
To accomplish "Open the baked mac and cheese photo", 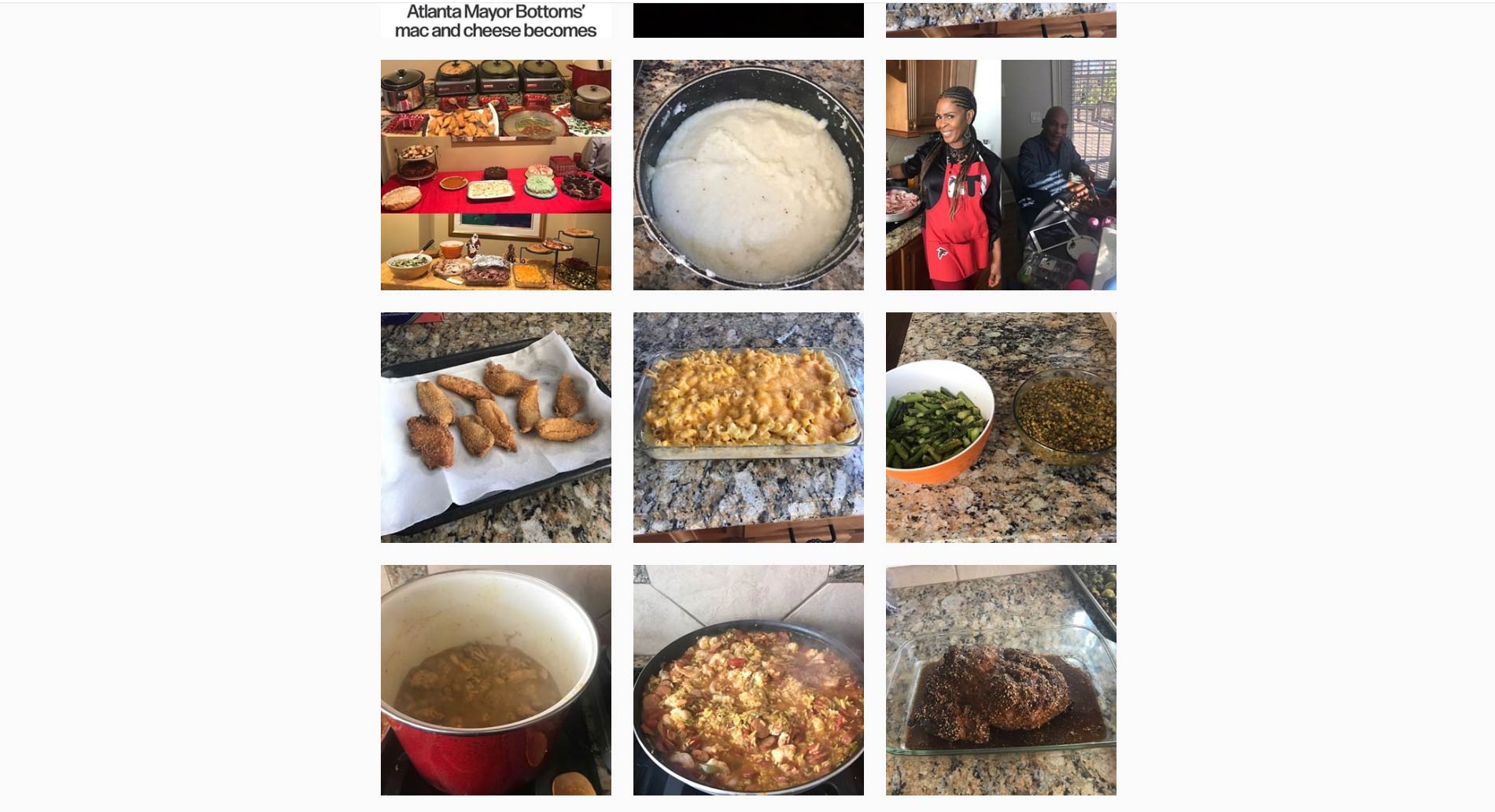I will [748, 427].
